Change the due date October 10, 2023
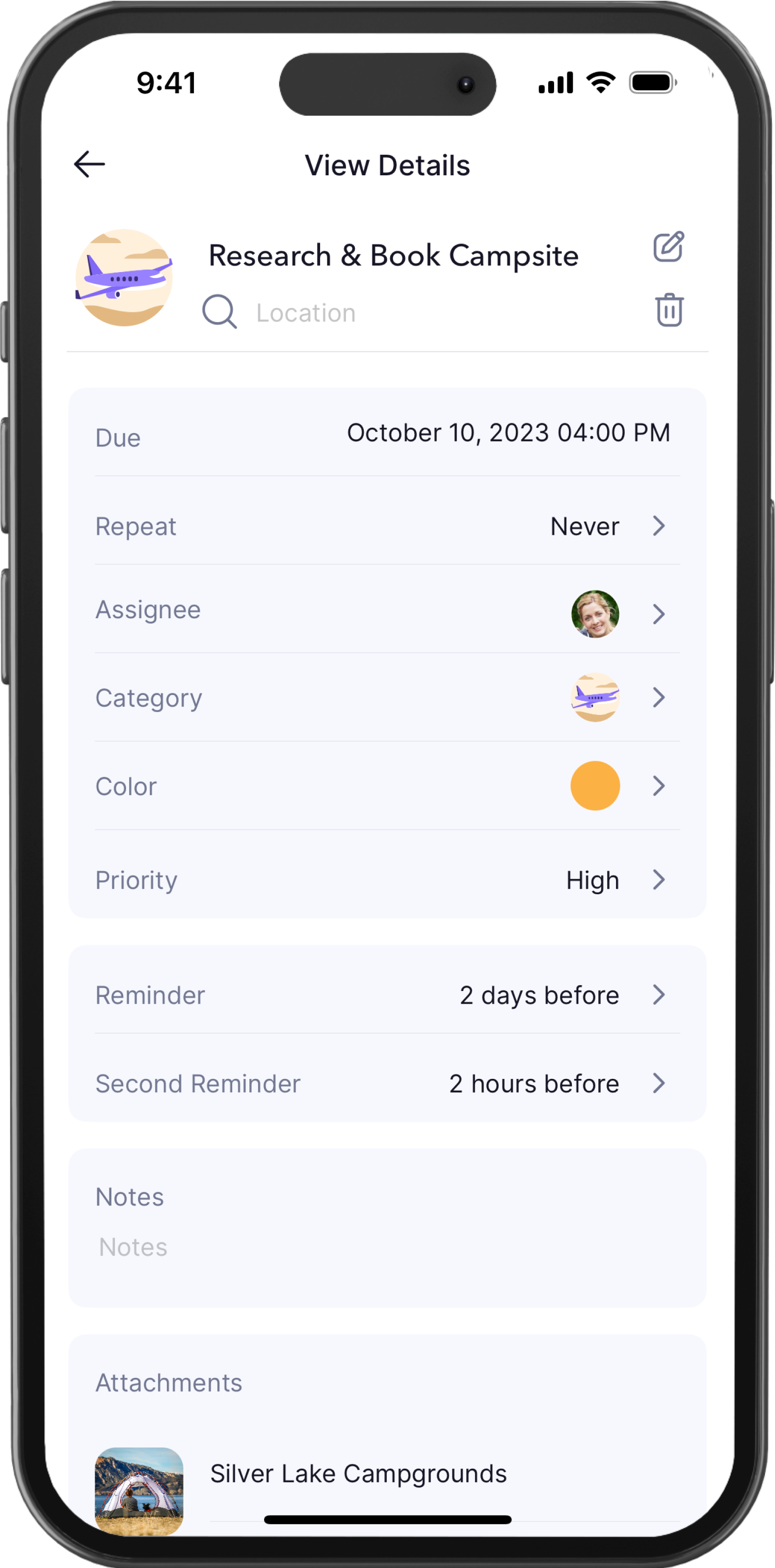The height and width of the screenshot is (1568, 775). pyautogui.click(x=508, y=433)
